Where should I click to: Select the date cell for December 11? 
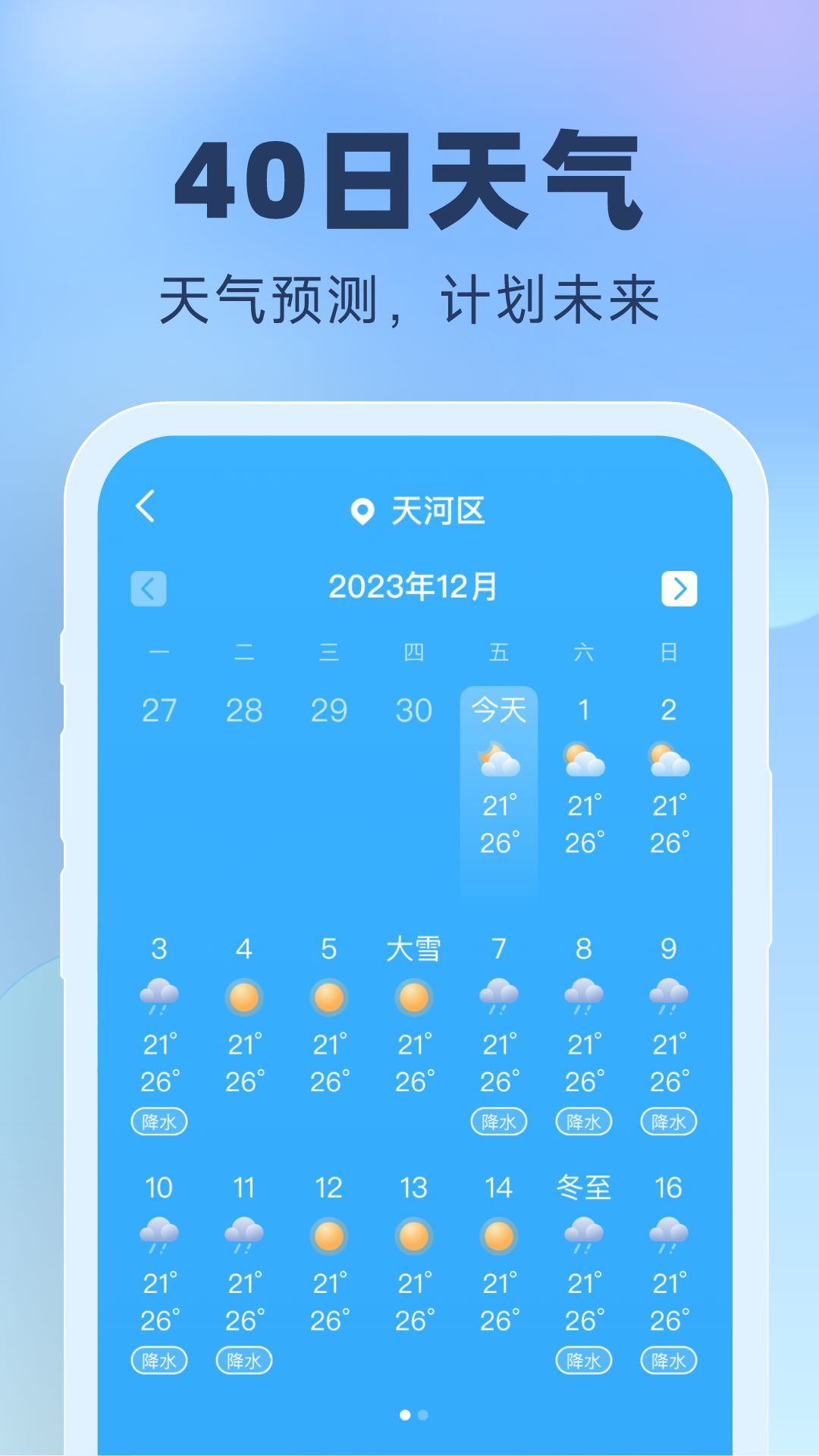point(244,1188)
